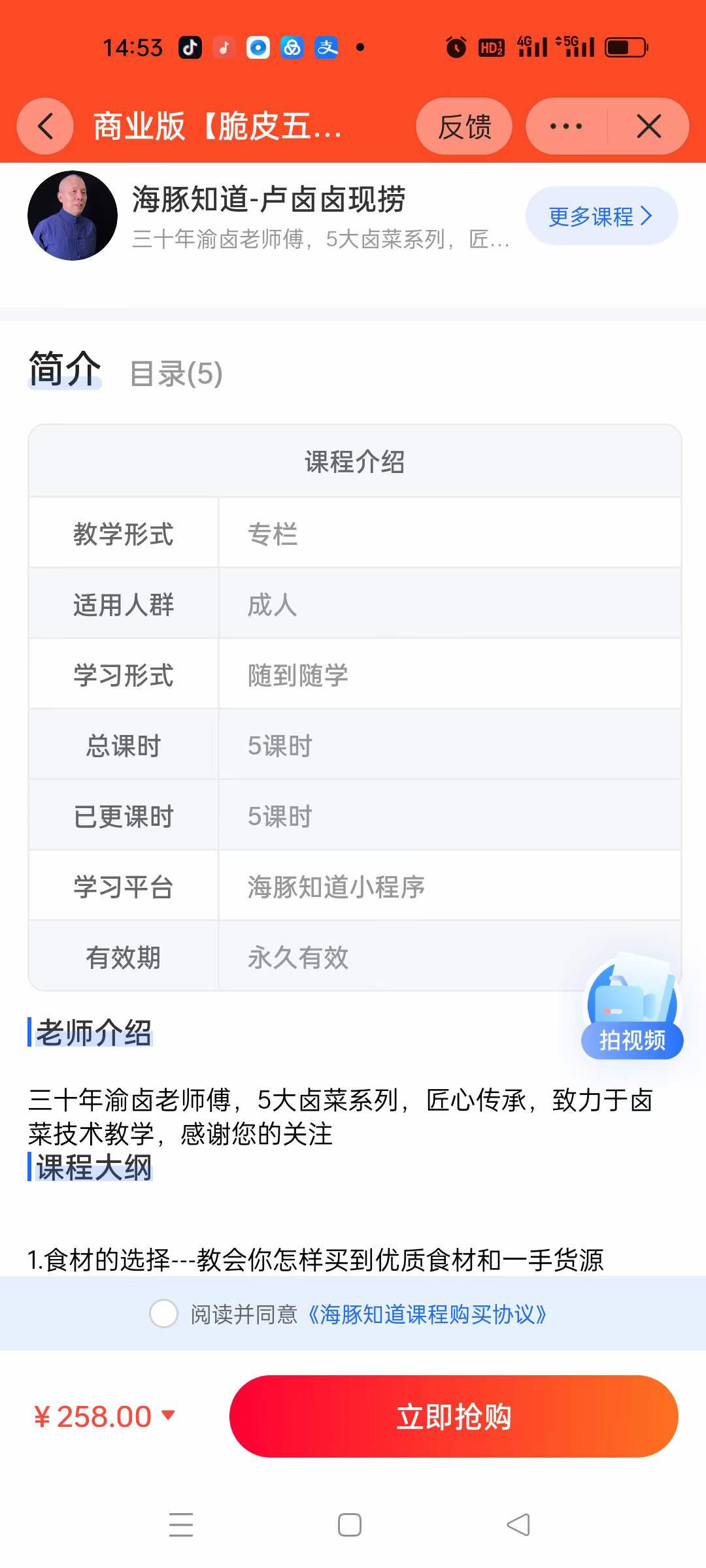The image size is (706, 1568).
Task: Open 更多课程 with its chevron
Action: 599,216
